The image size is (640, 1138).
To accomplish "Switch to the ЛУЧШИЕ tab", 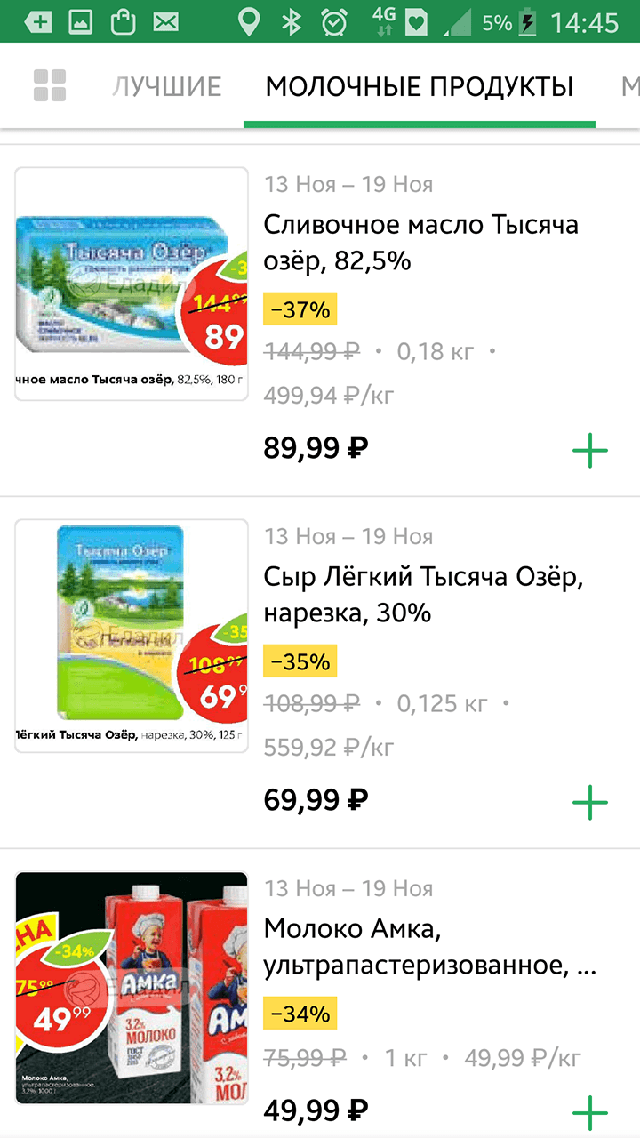I will tap(166, 86).
